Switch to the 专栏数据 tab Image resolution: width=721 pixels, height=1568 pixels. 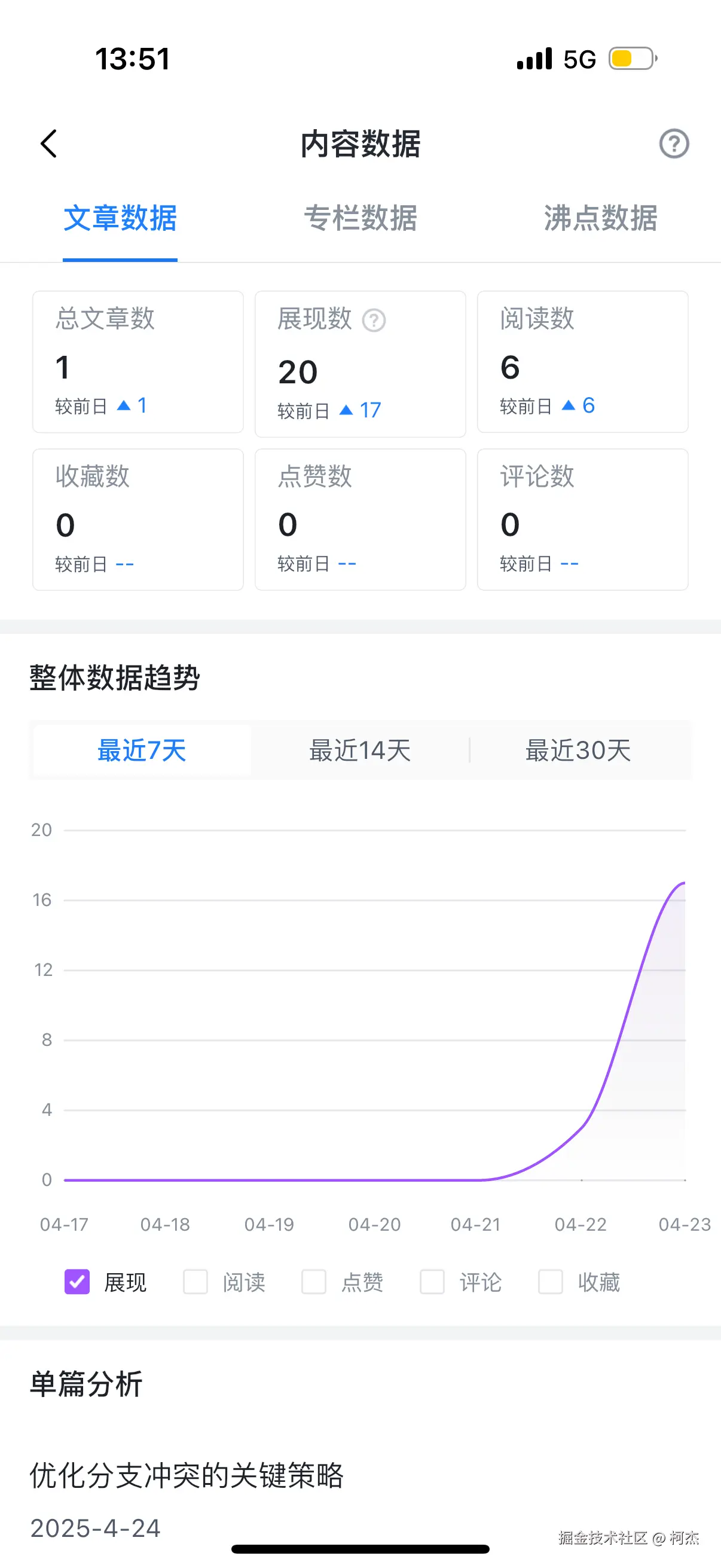(360, 220)
